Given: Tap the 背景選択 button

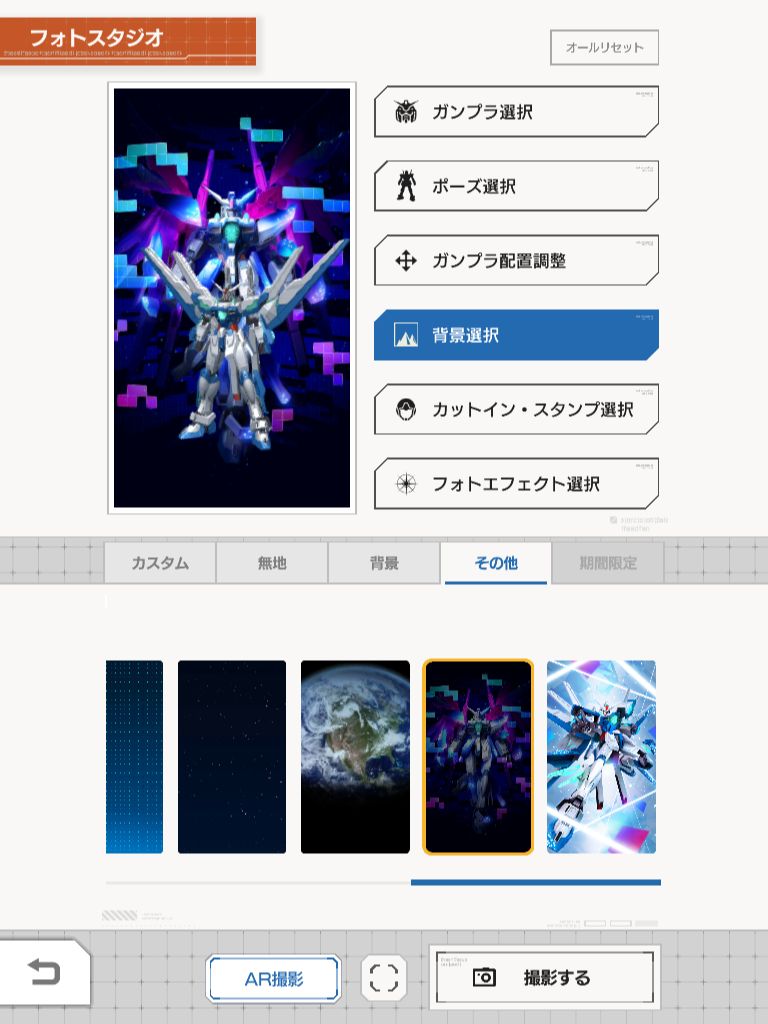Looking at the screenshot, I should 516,335.
